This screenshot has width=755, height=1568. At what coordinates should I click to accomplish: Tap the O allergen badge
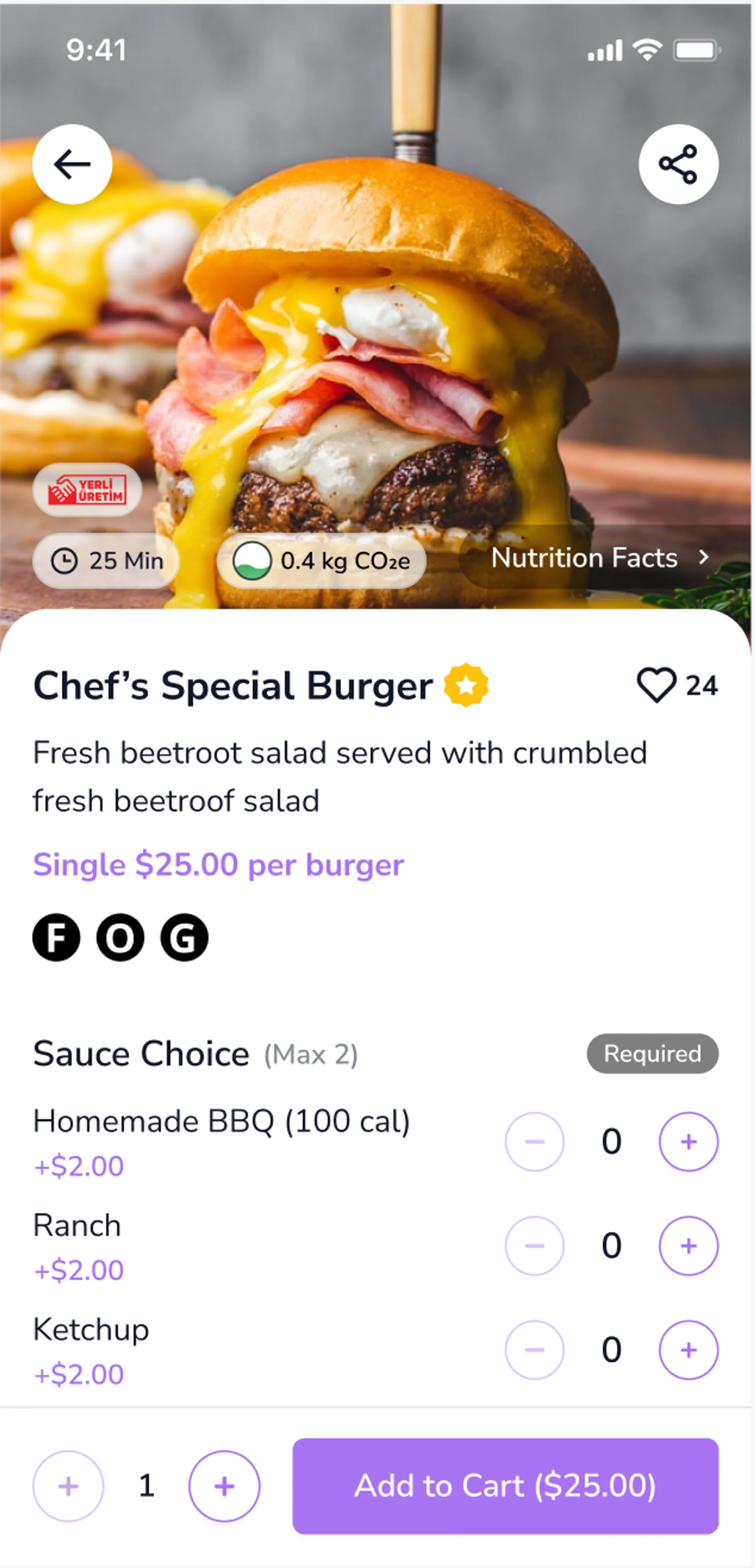click(x=120, y=937)
